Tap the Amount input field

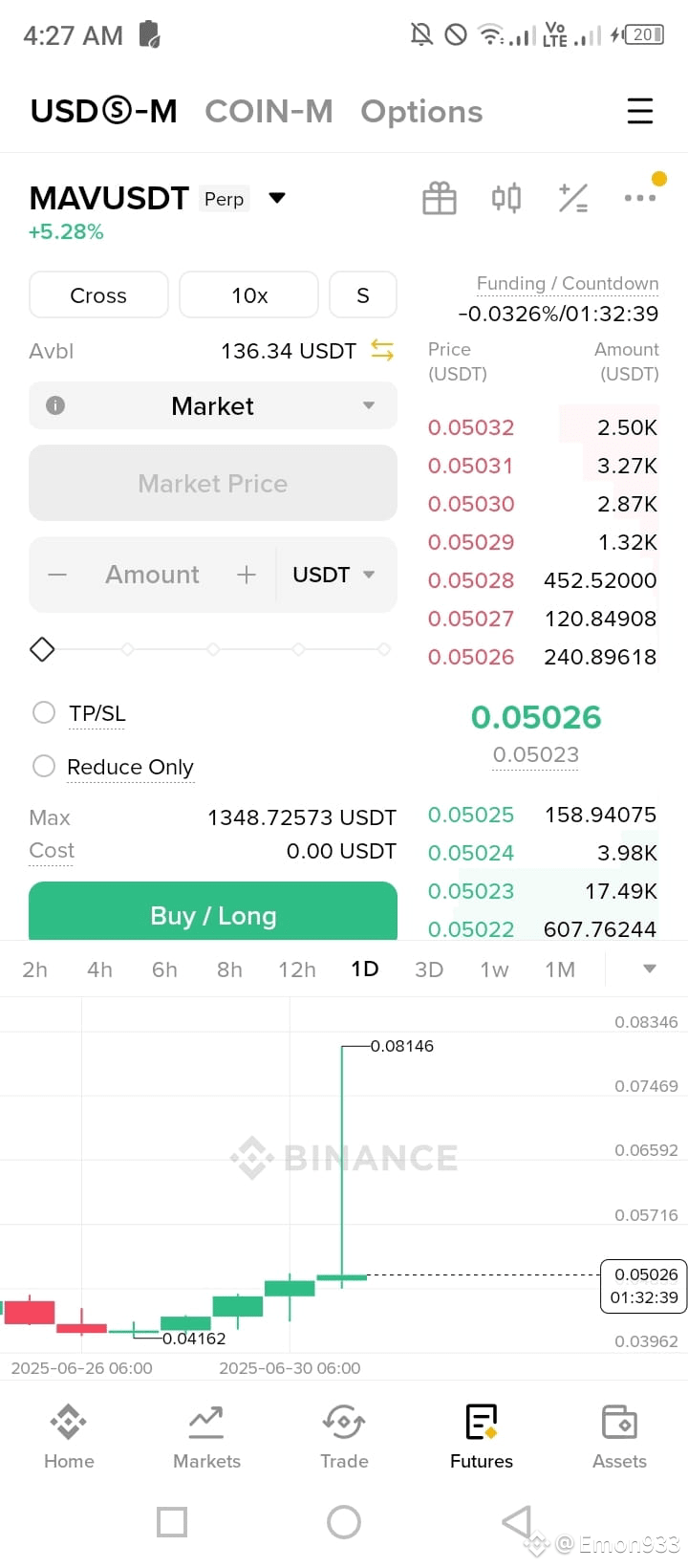152,575
